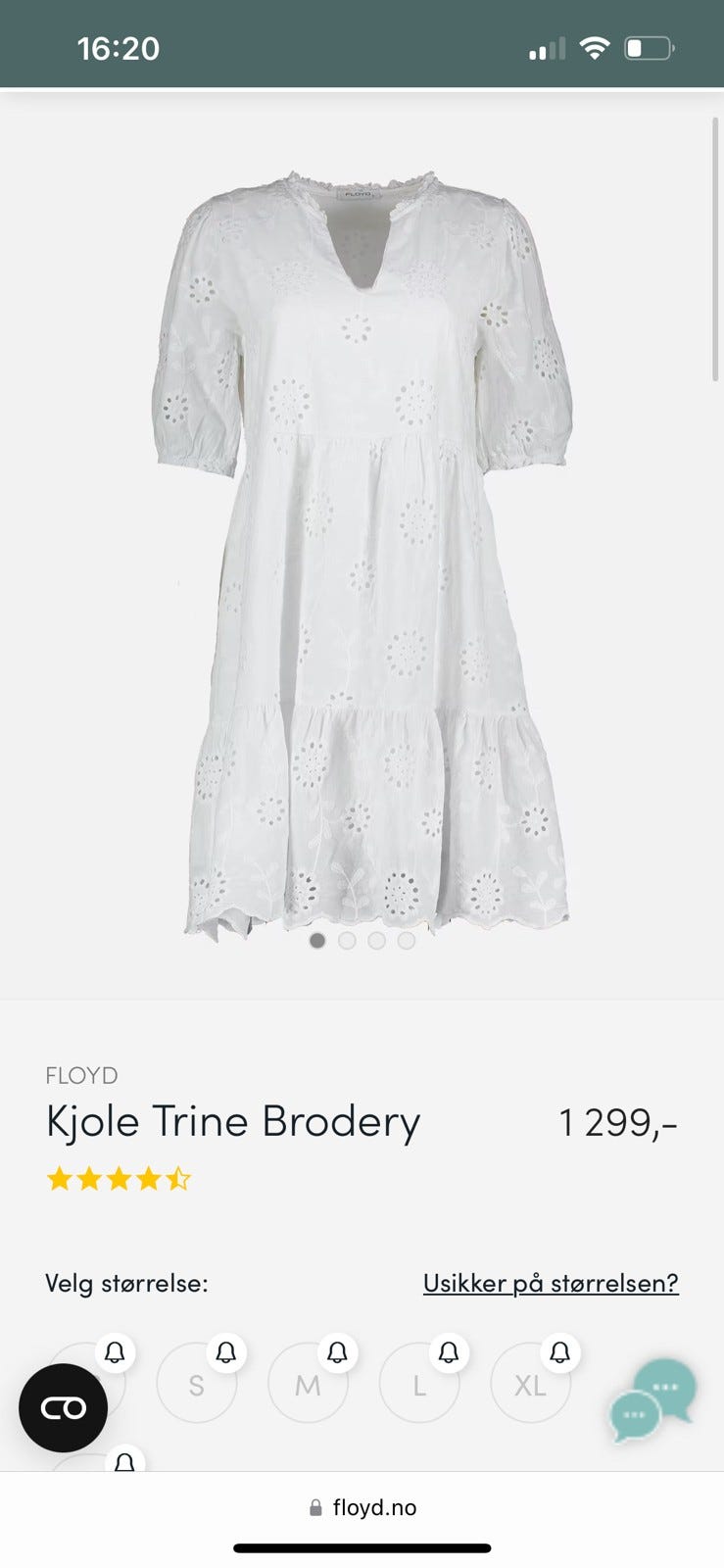
Task: Tap the floyd.no address bar
Action: click(362, 1507)
